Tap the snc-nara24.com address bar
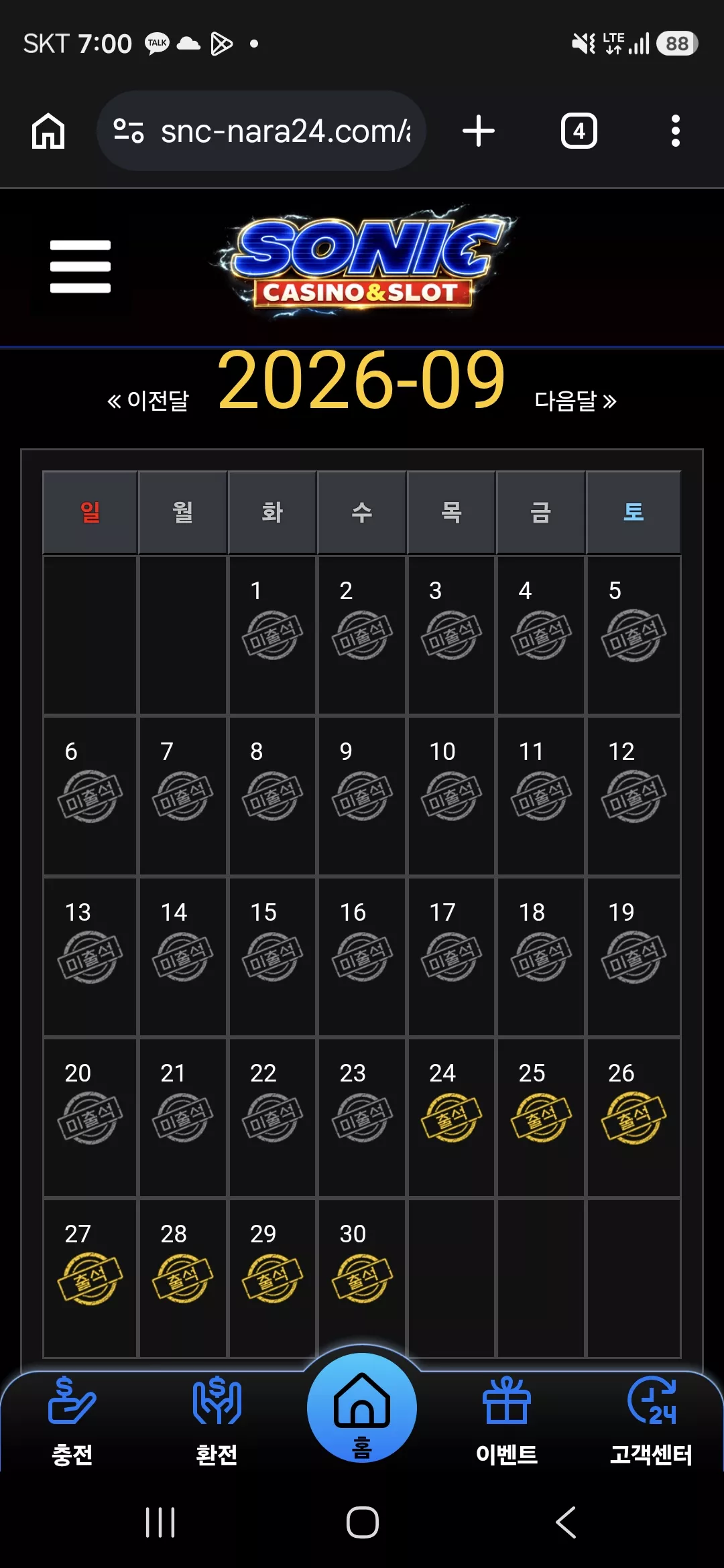This screenshot has height=1568, width=724. [261, 131]
